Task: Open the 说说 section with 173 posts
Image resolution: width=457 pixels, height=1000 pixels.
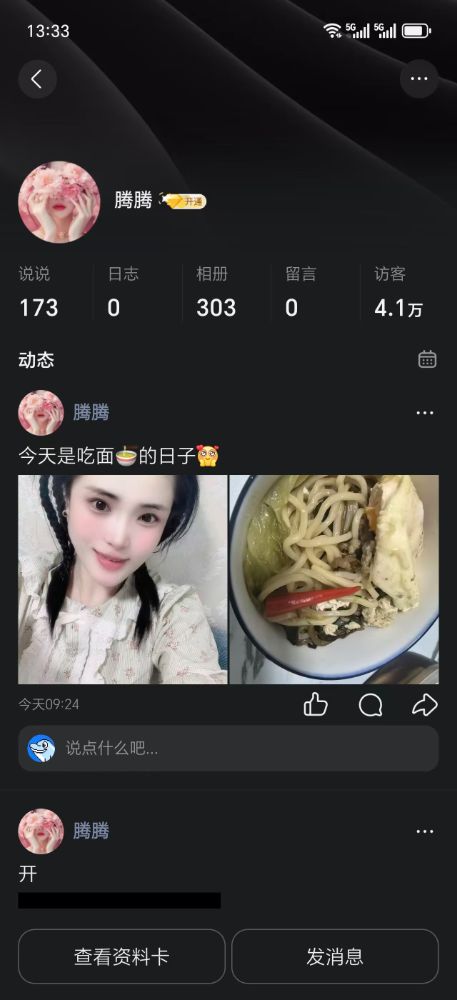Action: pyautogui.click(x=38, y=292)
